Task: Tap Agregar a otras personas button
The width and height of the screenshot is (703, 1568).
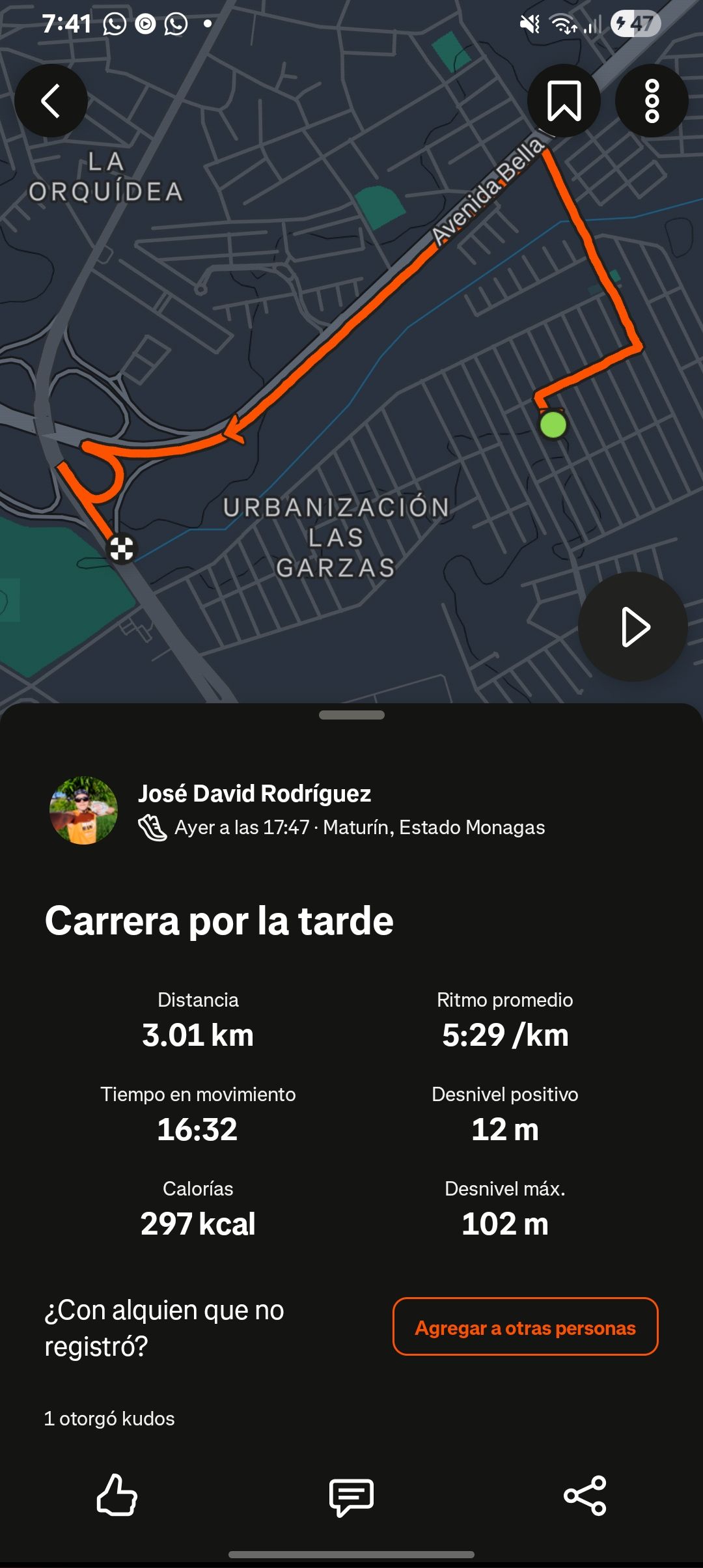Action: (525, 1328)
